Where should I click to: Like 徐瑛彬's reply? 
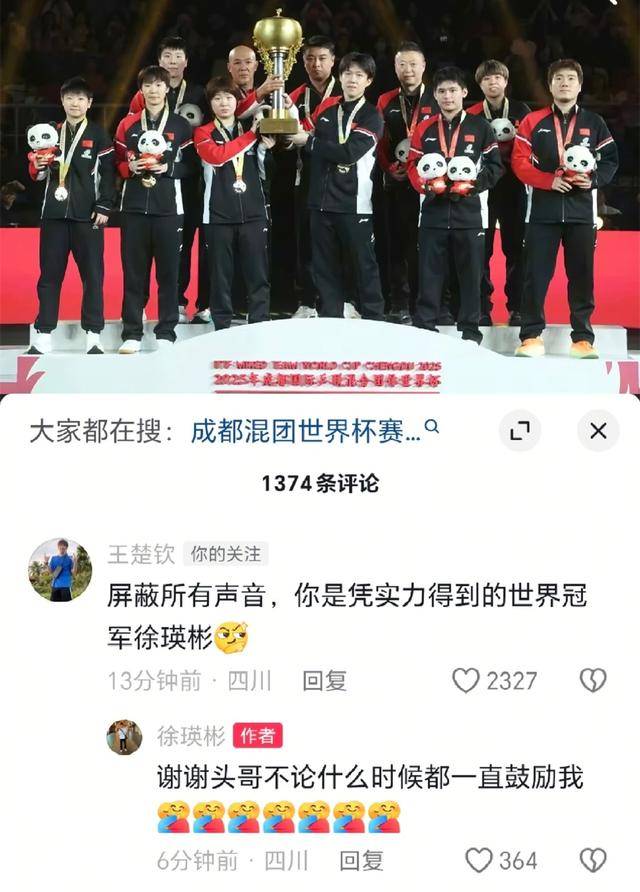point(480,860)
